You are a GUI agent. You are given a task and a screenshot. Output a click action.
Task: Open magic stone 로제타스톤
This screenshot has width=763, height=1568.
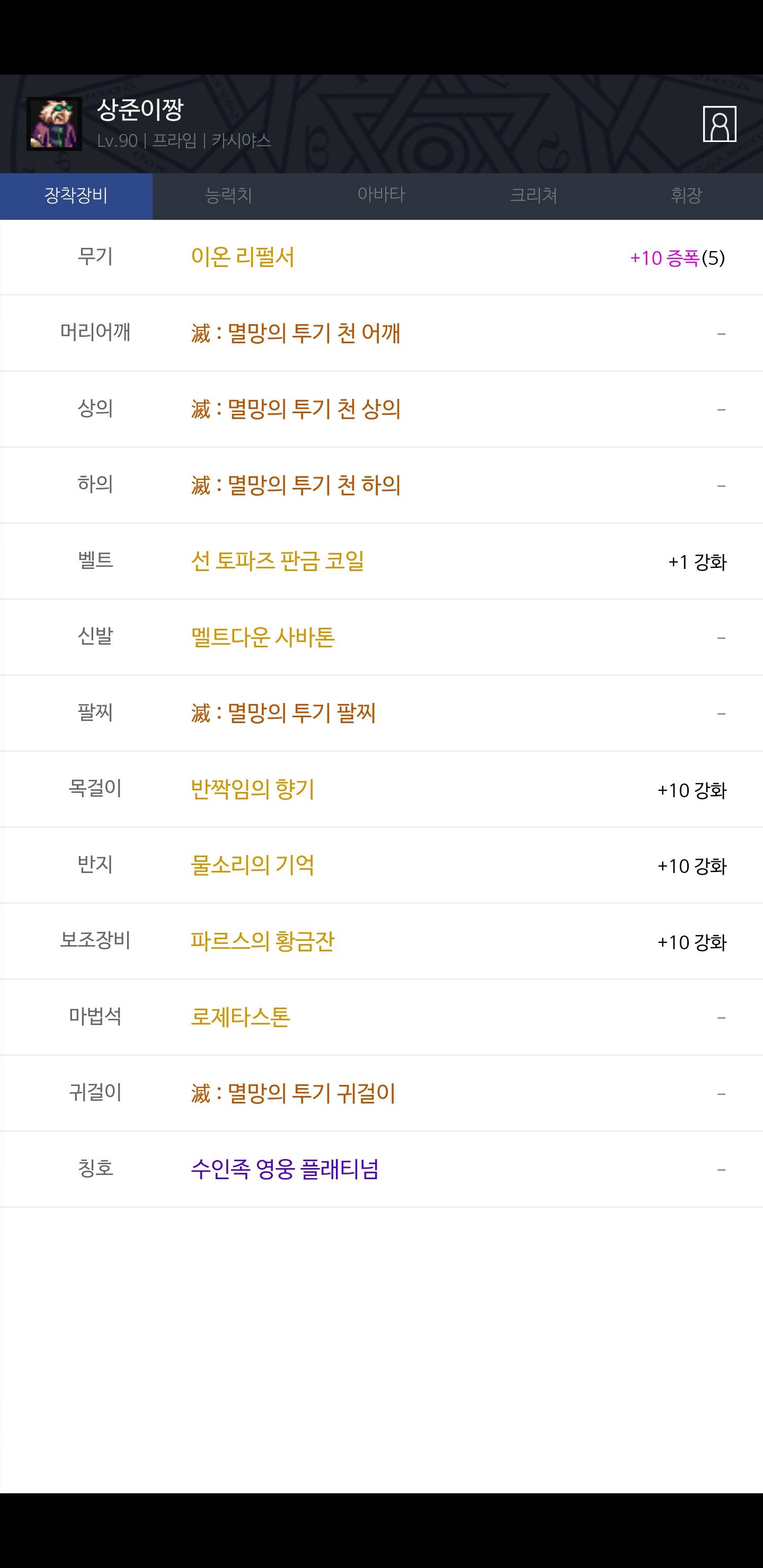[x=241, y=1017]
